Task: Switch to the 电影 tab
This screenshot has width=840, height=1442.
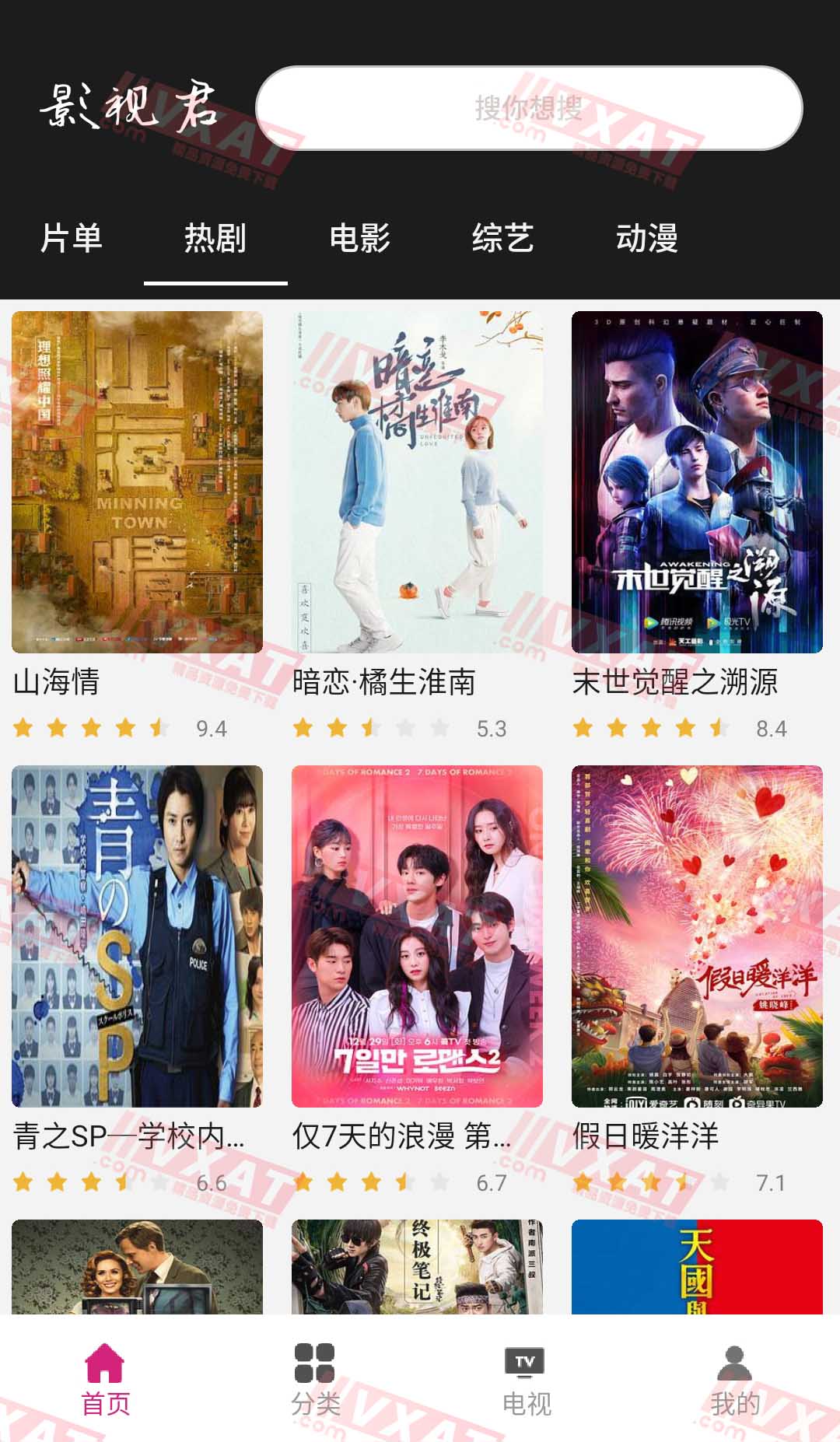Action: click(360, 240)
